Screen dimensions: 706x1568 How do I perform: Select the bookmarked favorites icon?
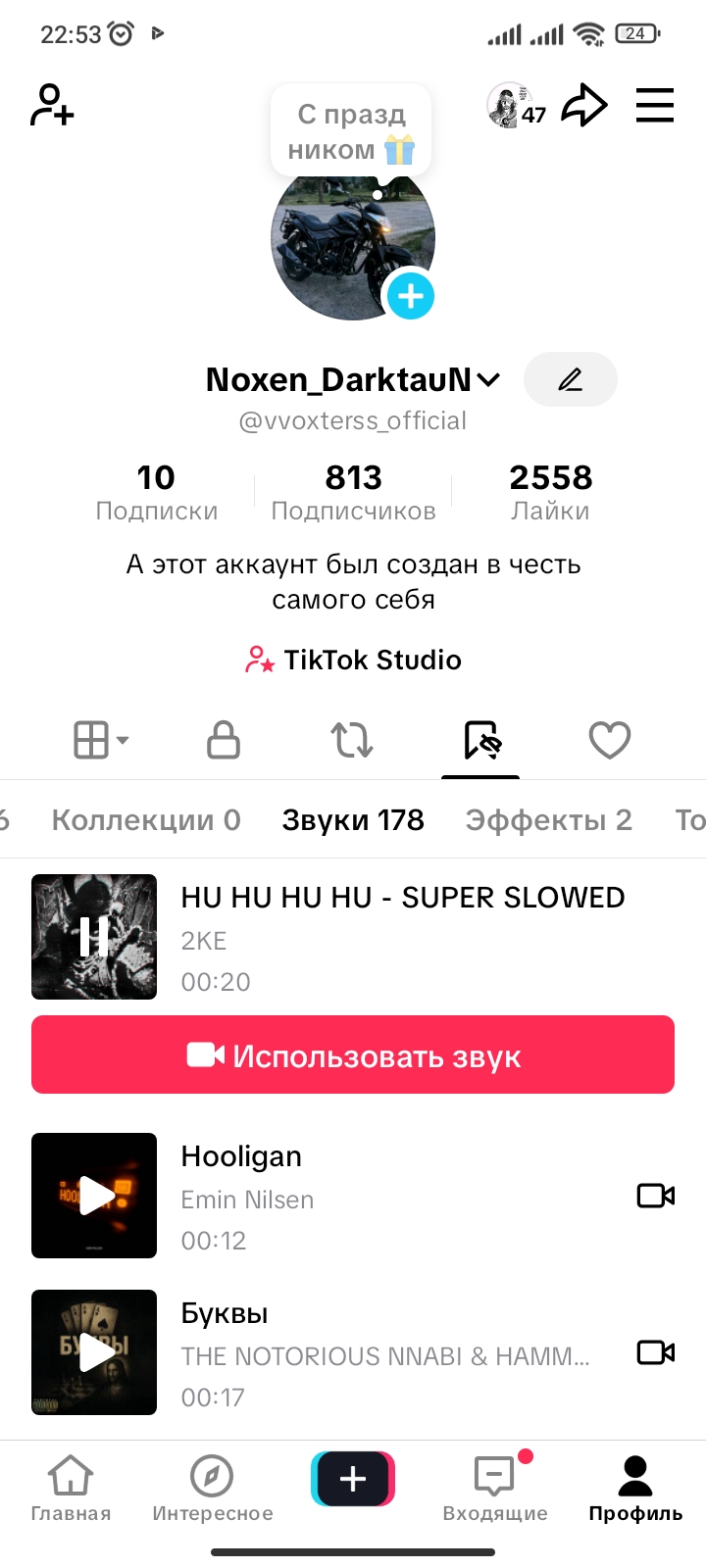click(x=479, y=741)
